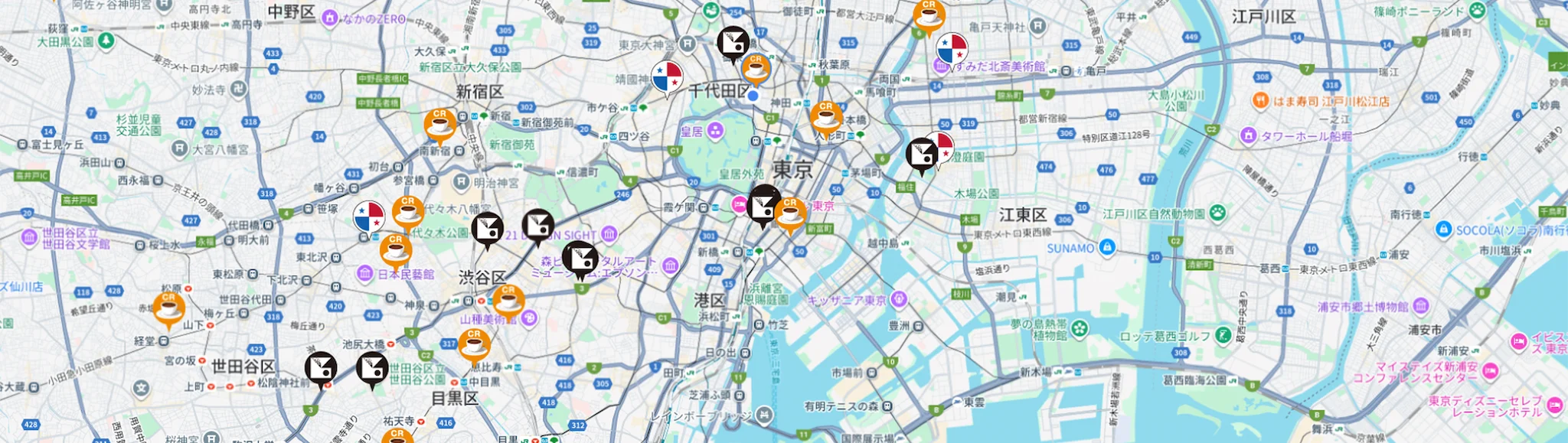Open the はま寿司 江戸川松江店 restaurant pin
Viewport: 1568px width, 443px height.
point(1259,101)
